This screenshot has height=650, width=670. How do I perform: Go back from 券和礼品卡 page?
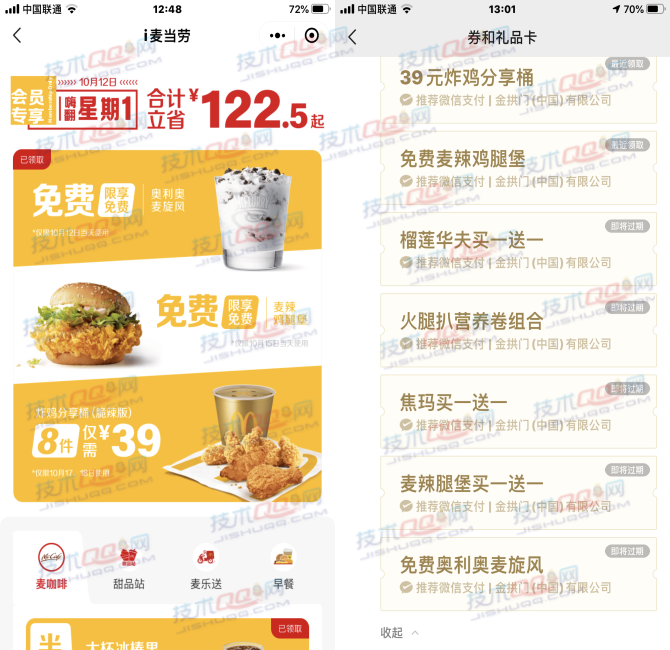coord(352,36)
